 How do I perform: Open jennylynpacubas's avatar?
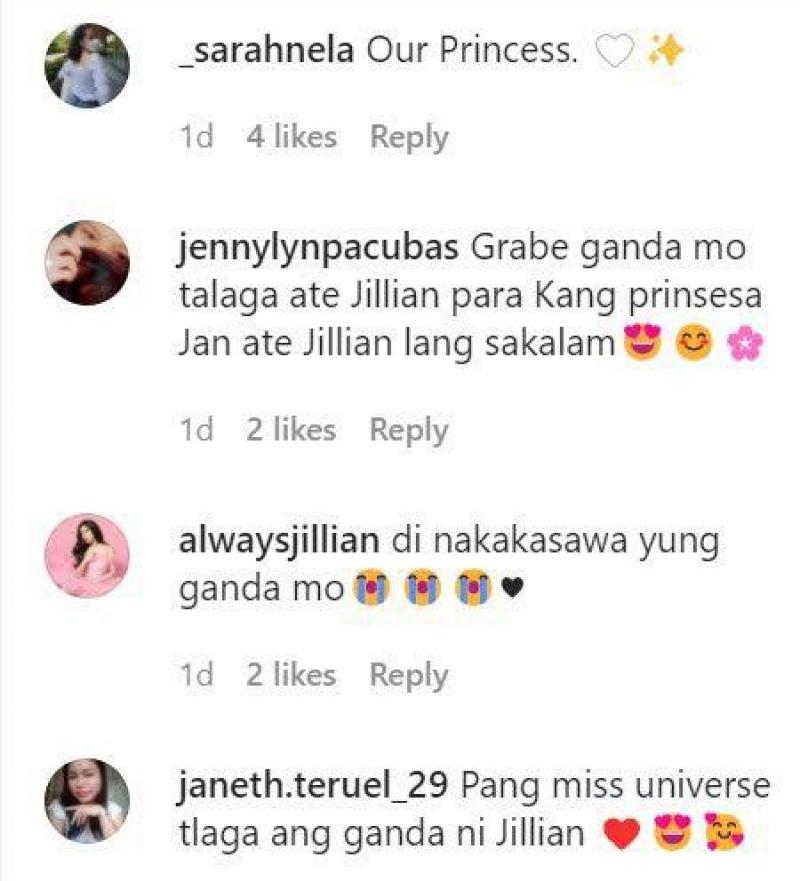[x=88, y=260]
